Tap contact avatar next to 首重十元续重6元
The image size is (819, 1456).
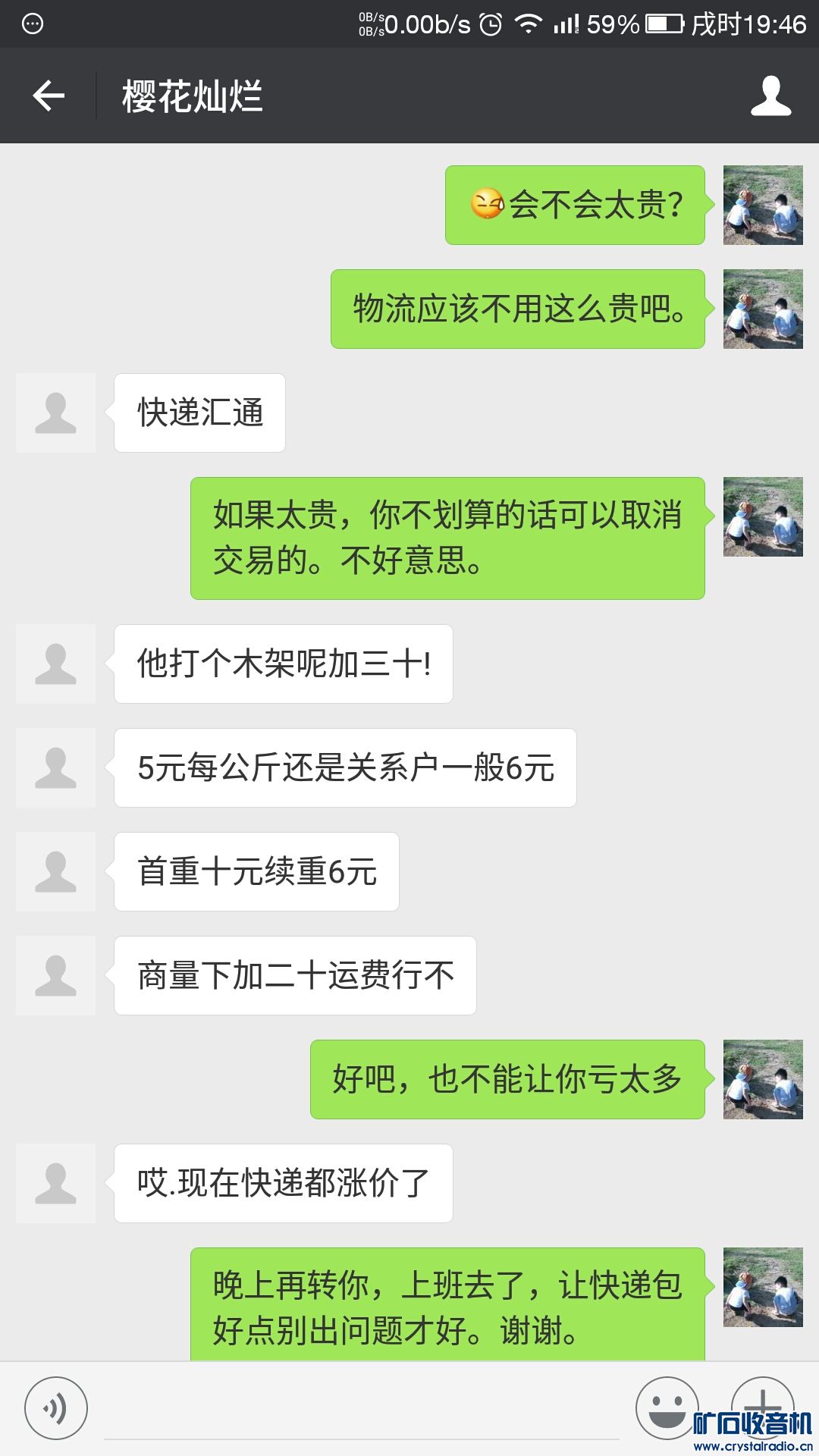tap(56, 872)
